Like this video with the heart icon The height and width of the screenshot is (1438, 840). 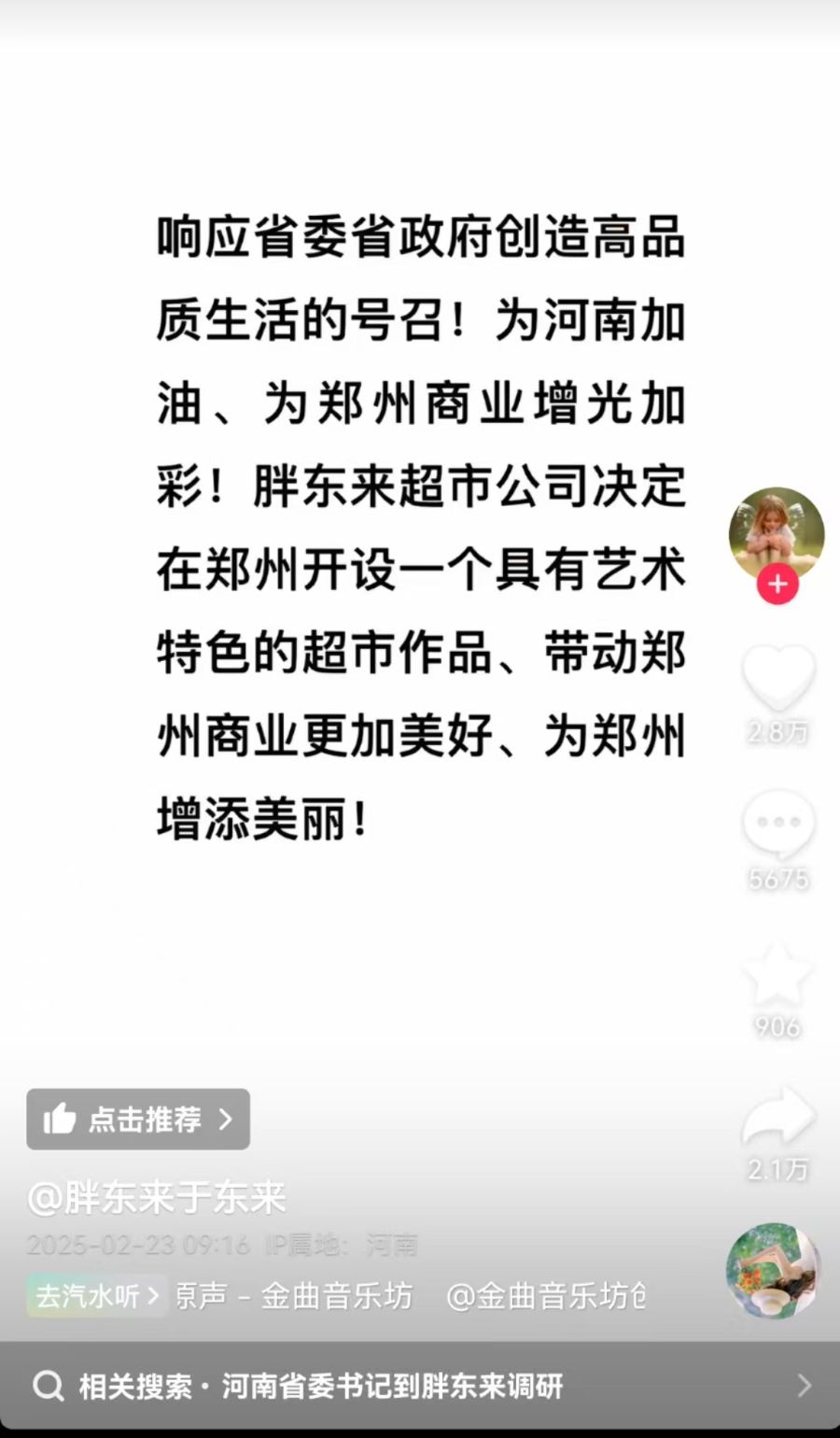tap(777, 678)
